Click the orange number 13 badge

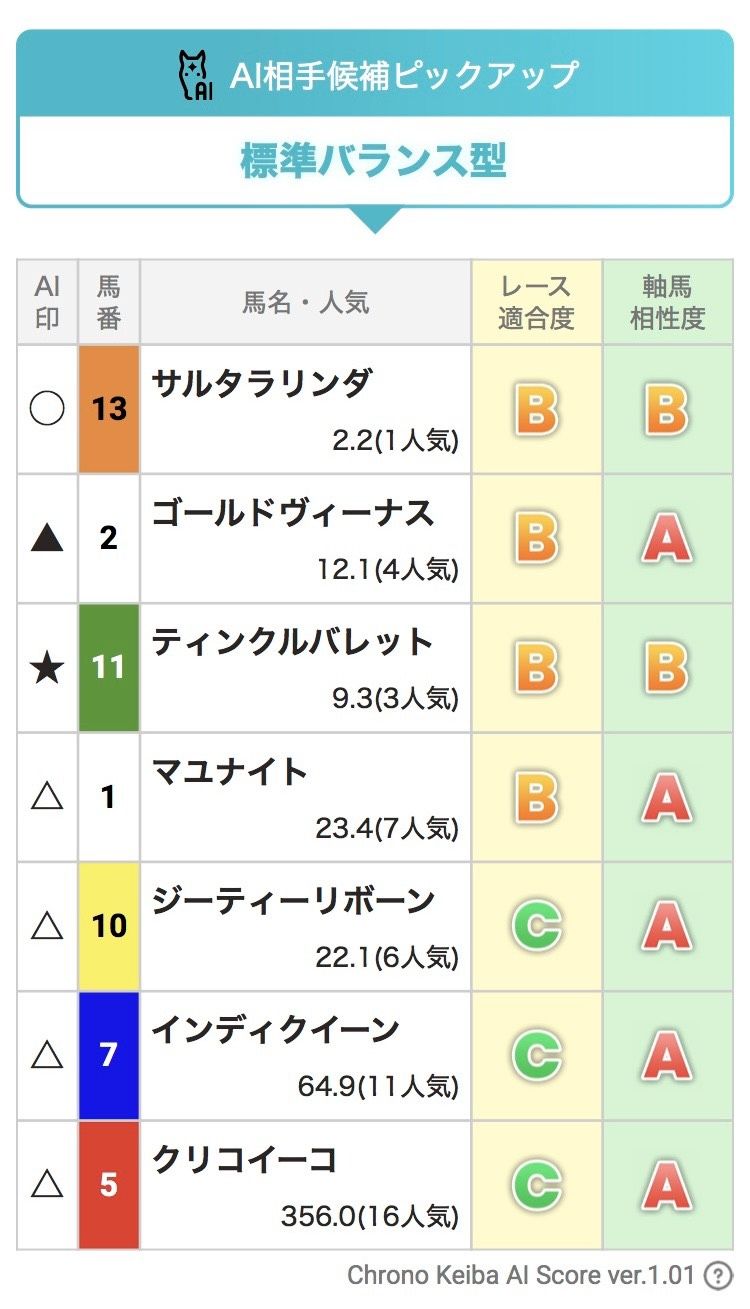coord(108,409)
